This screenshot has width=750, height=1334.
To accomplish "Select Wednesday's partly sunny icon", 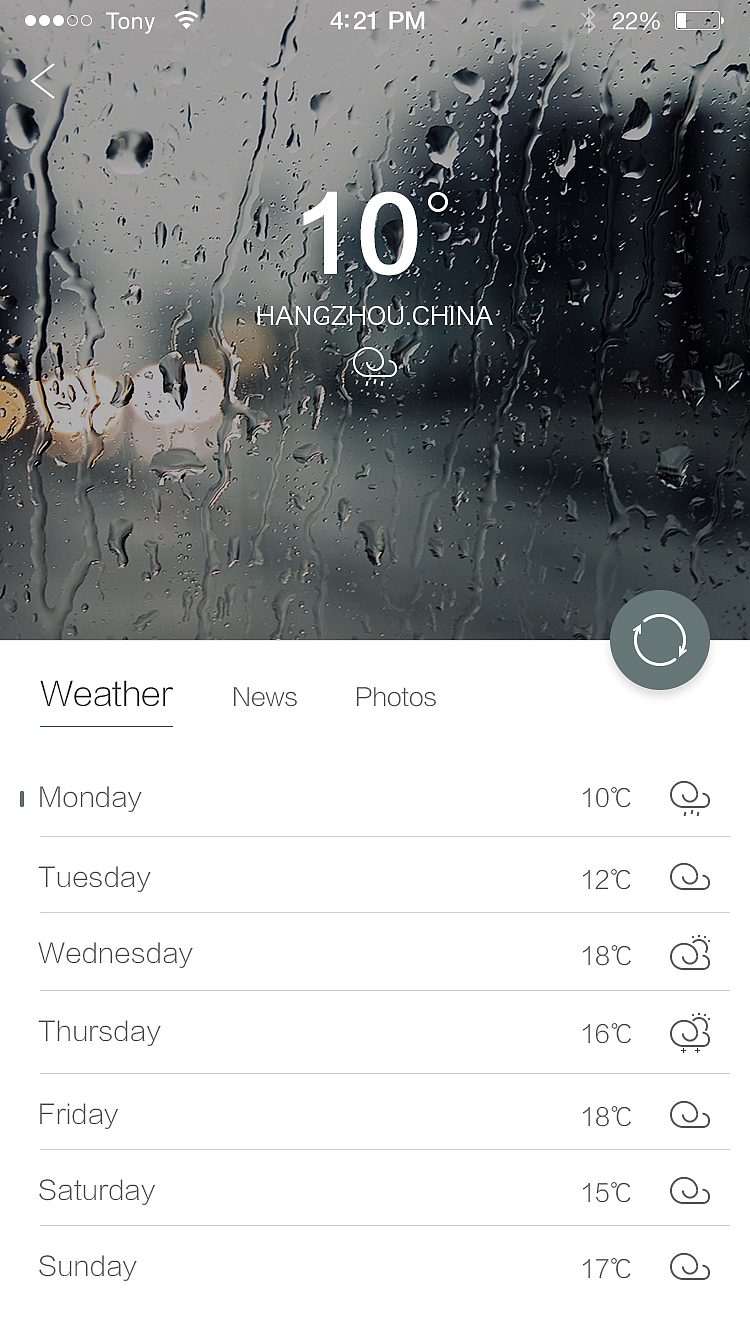I will coord(689,953).
